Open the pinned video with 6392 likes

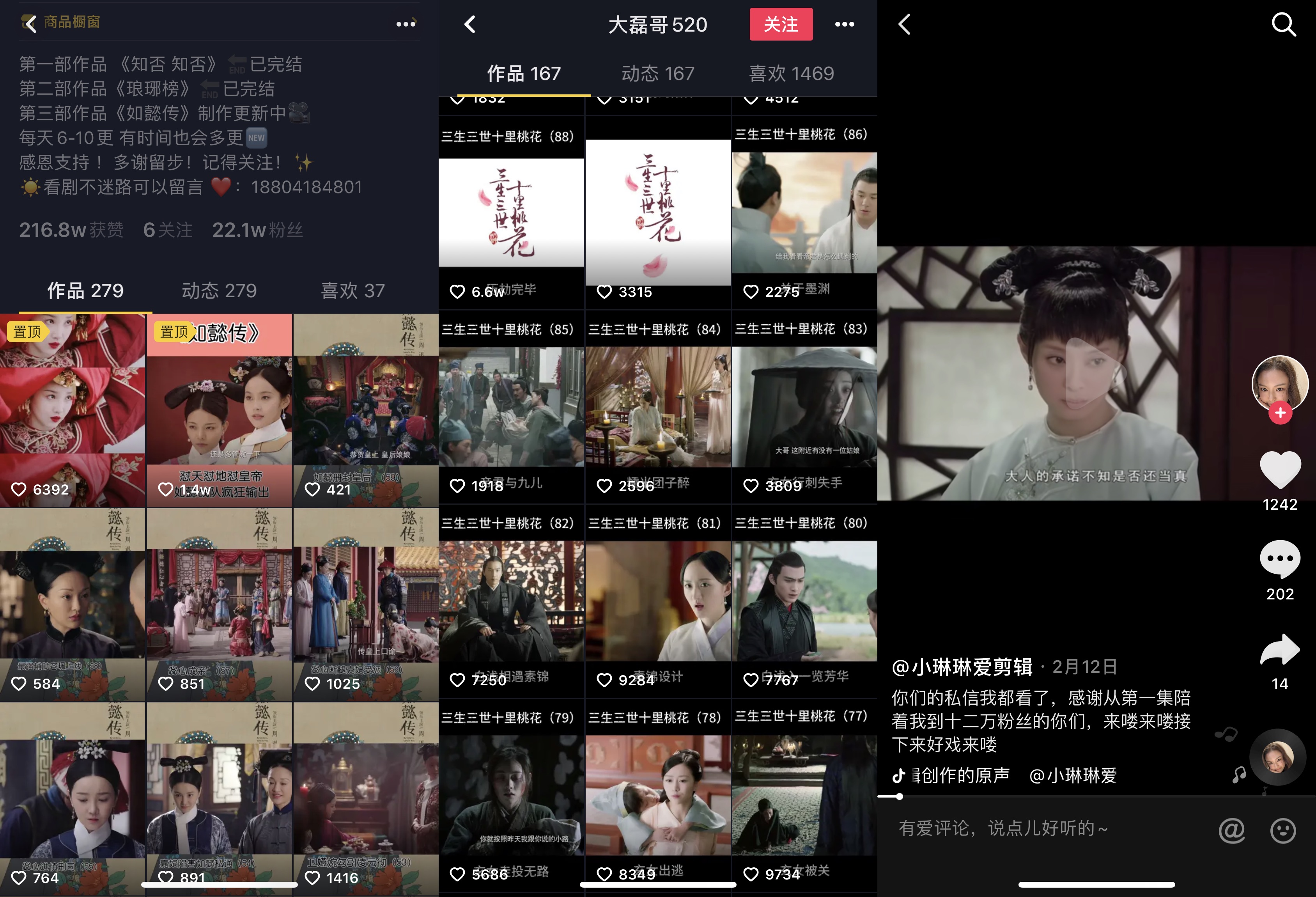(x=73, y=411)
